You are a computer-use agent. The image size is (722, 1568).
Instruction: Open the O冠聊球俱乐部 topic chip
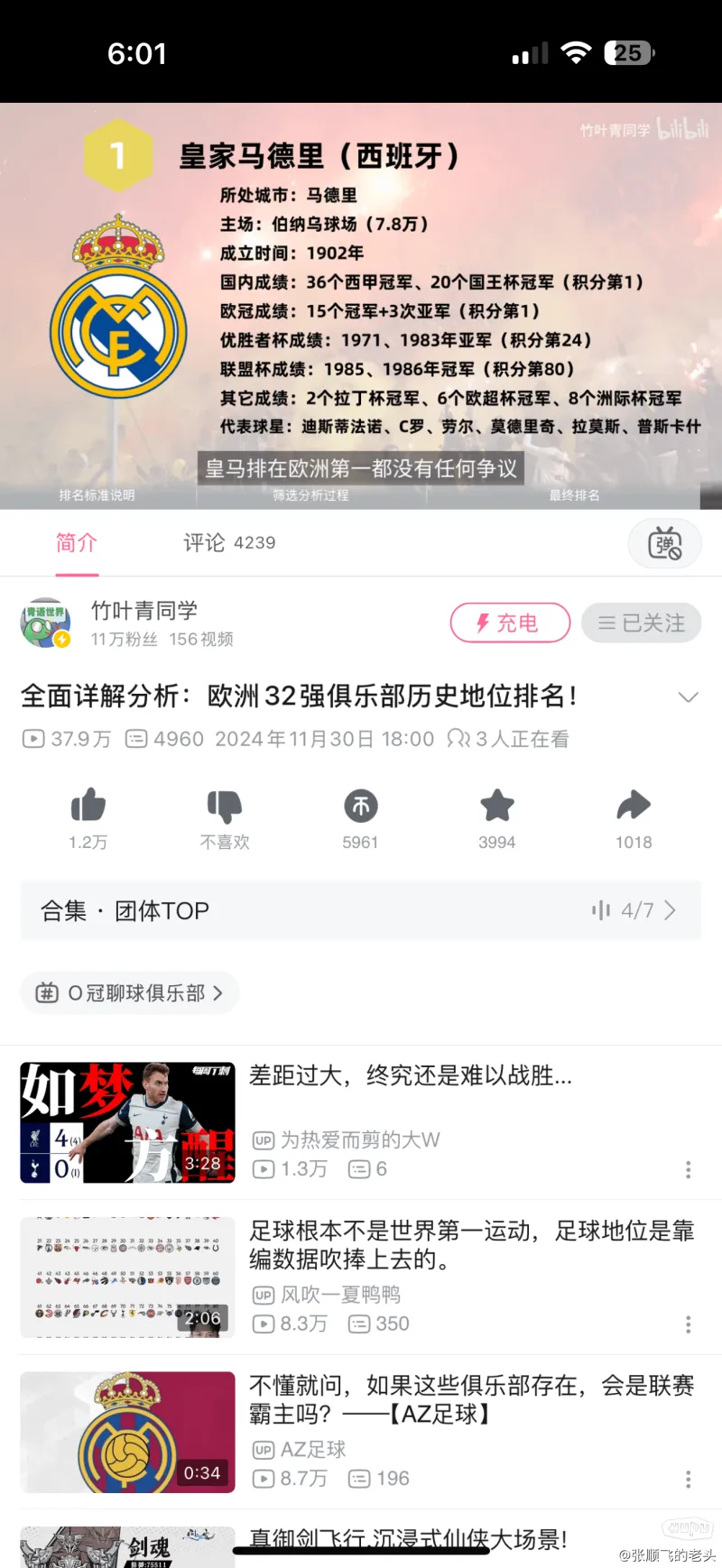pyautogui.click(x=130, y=993)
